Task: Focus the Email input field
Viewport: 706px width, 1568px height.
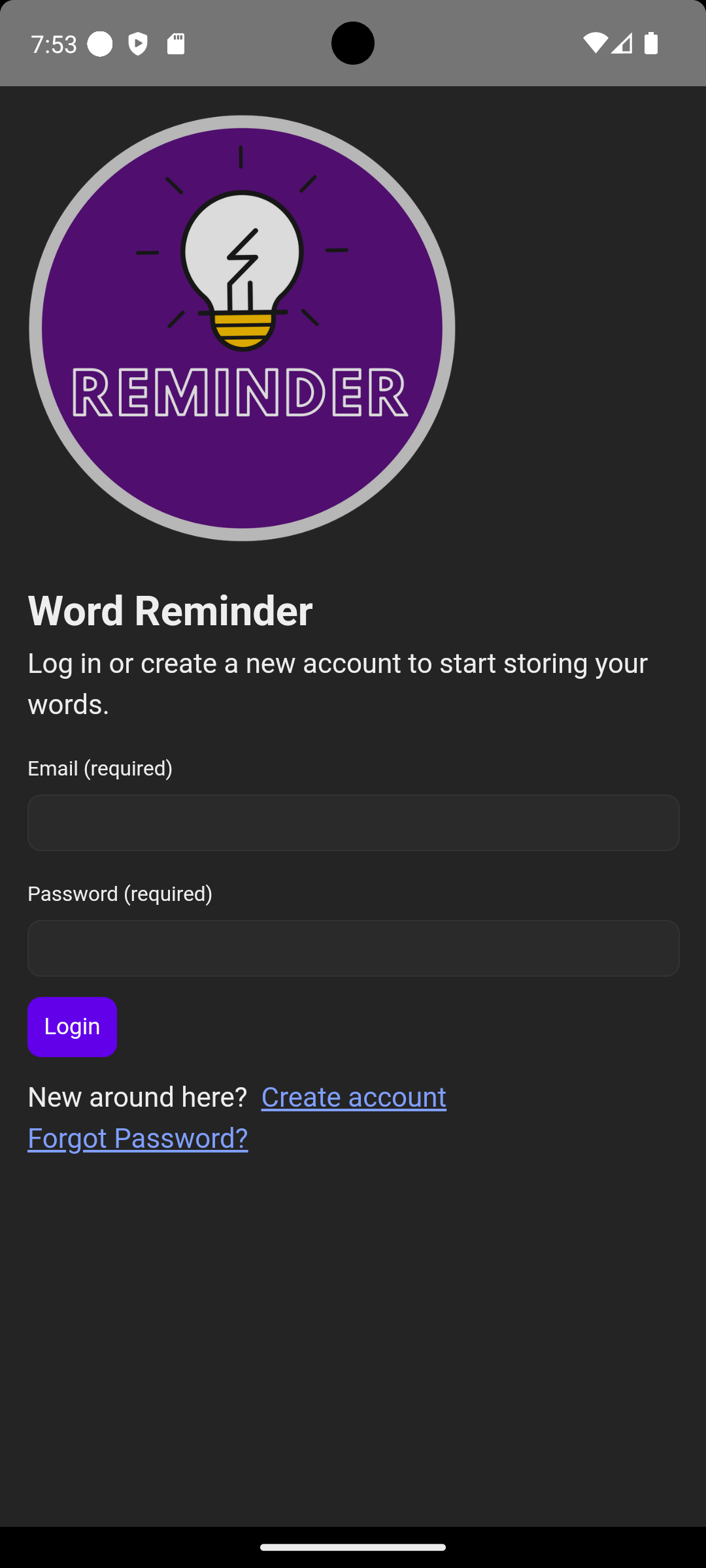Action: [x=353, y=823]
